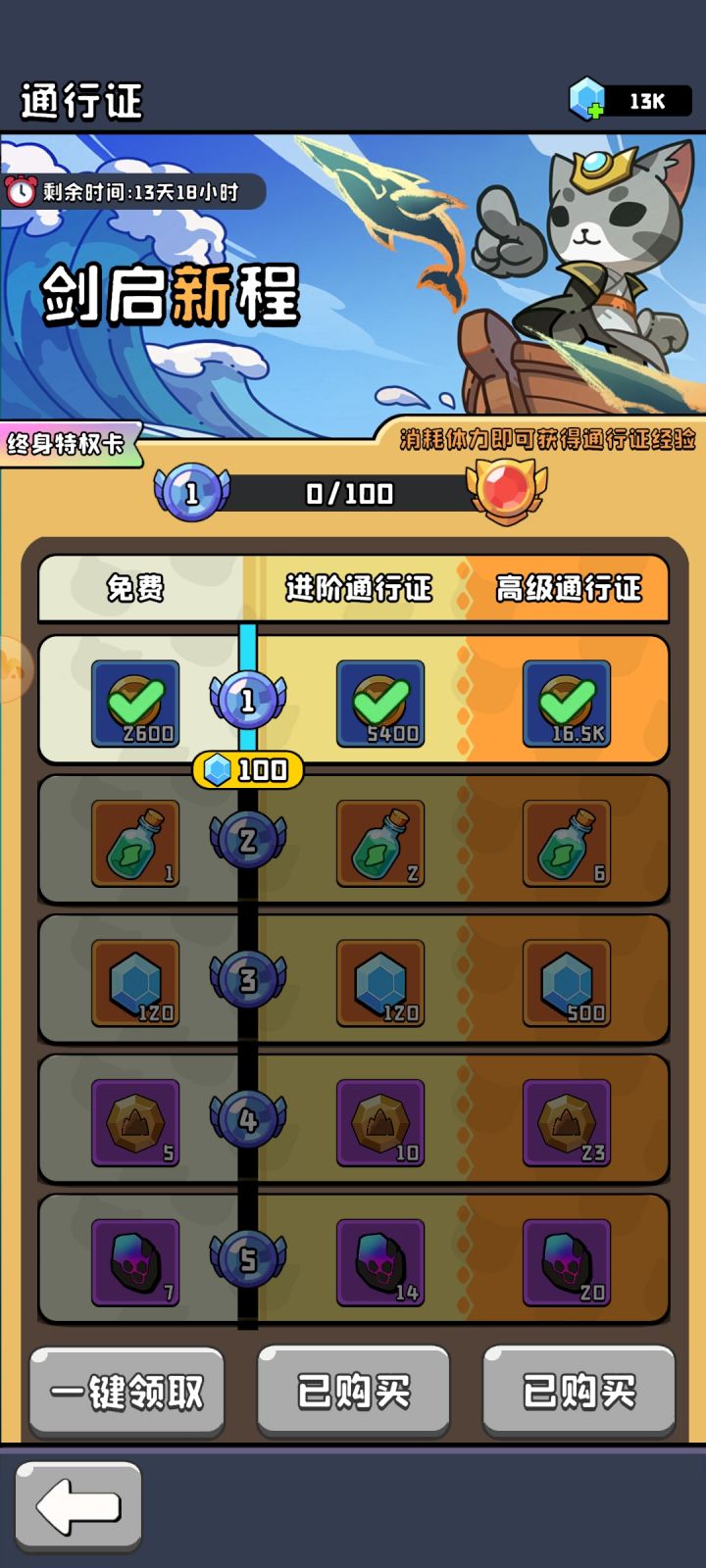The image size is (706, 1568).
Task: Select the 120 gem reward at level 3
Action: pyautogui.click(x=135, y=983)
